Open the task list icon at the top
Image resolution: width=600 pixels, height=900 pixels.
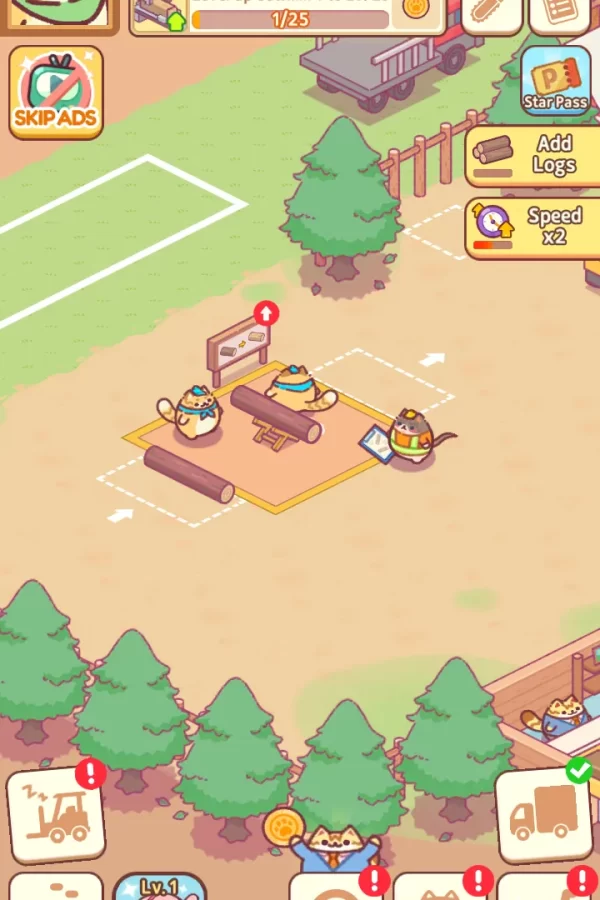[560, 14]
